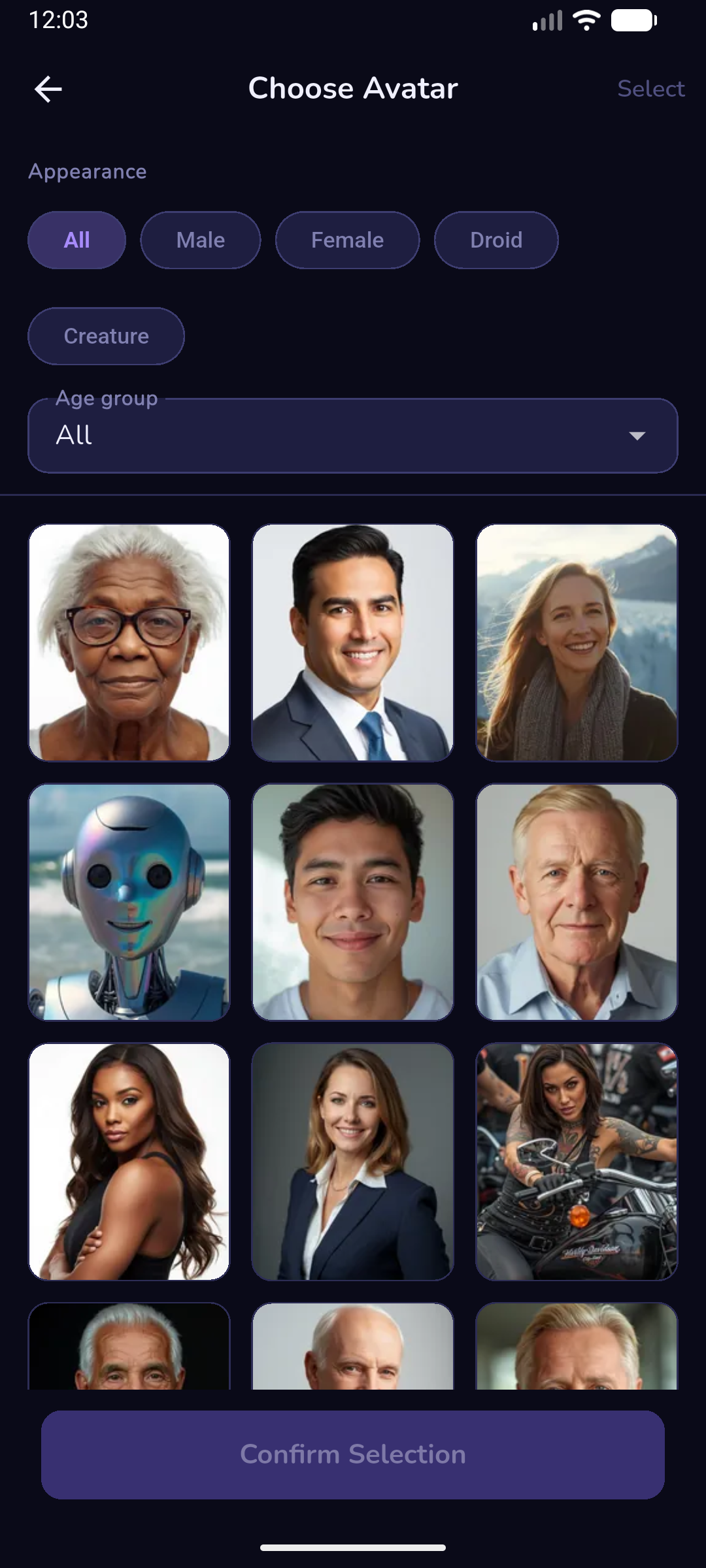Choose the young man in white t-shirt
This screenshot has width=706, height=1568.
click(353, 902)
